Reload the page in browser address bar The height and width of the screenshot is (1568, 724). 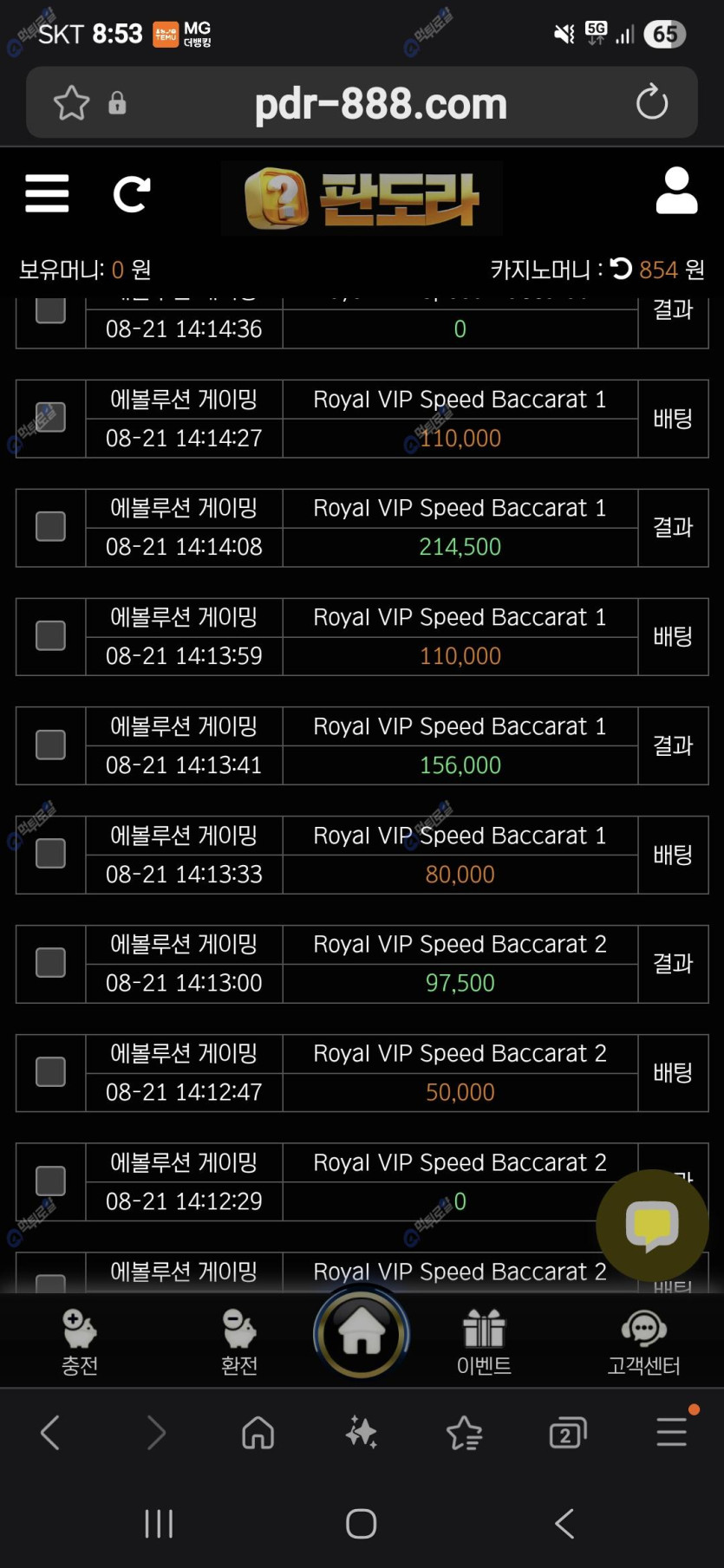coord(652,102)
